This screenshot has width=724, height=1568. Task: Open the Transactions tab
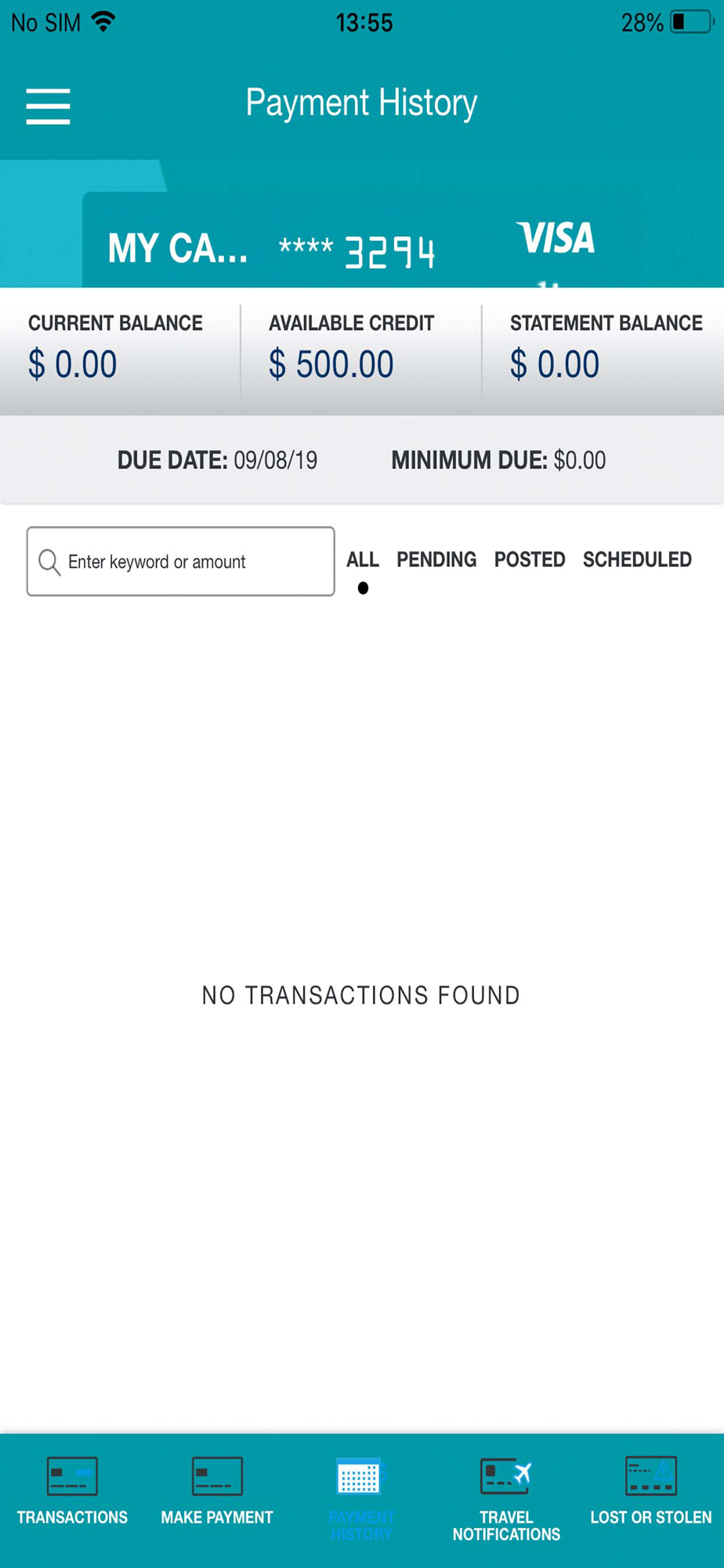click(72, 1492)
